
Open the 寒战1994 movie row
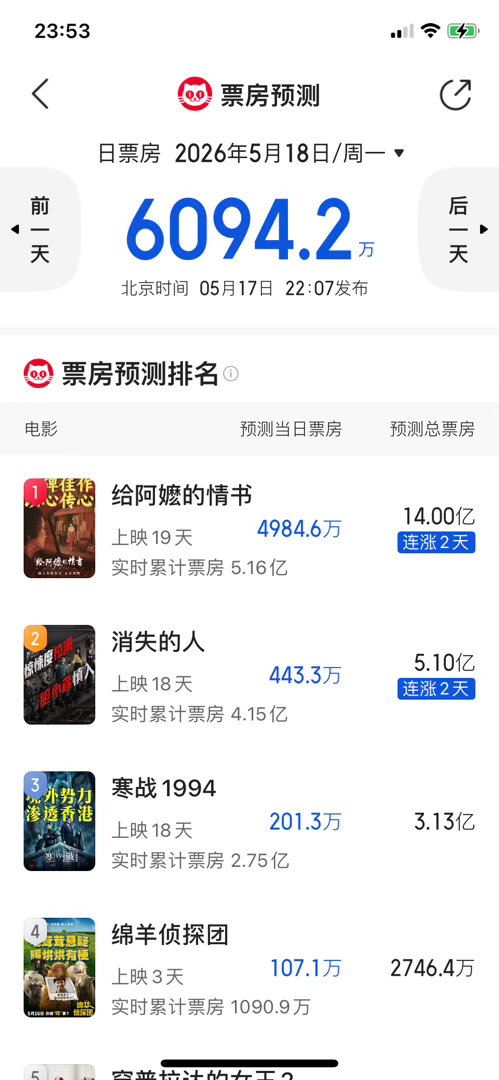click(x=250, y=821)
